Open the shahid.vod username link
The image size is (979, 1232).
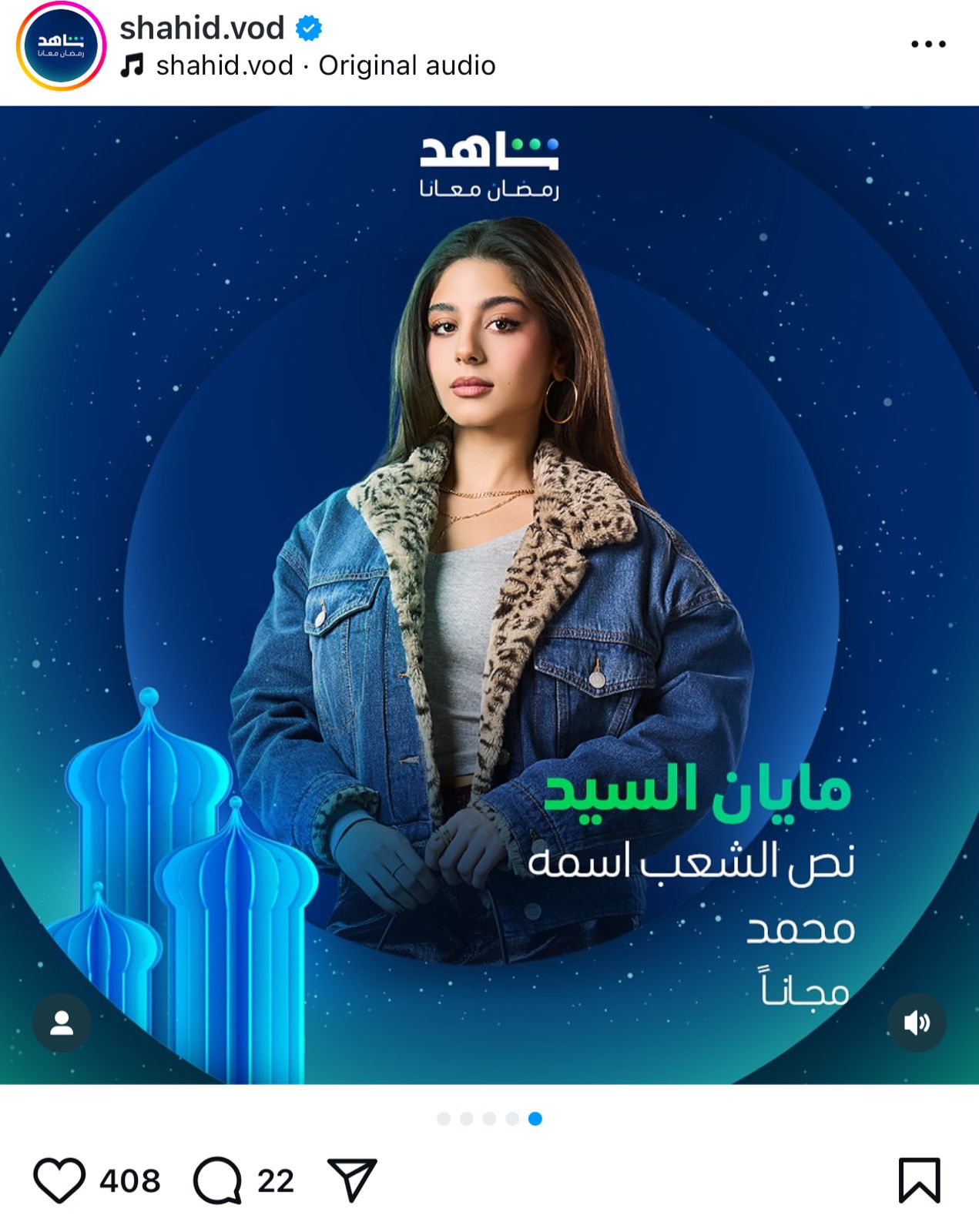tap(202, 28)
